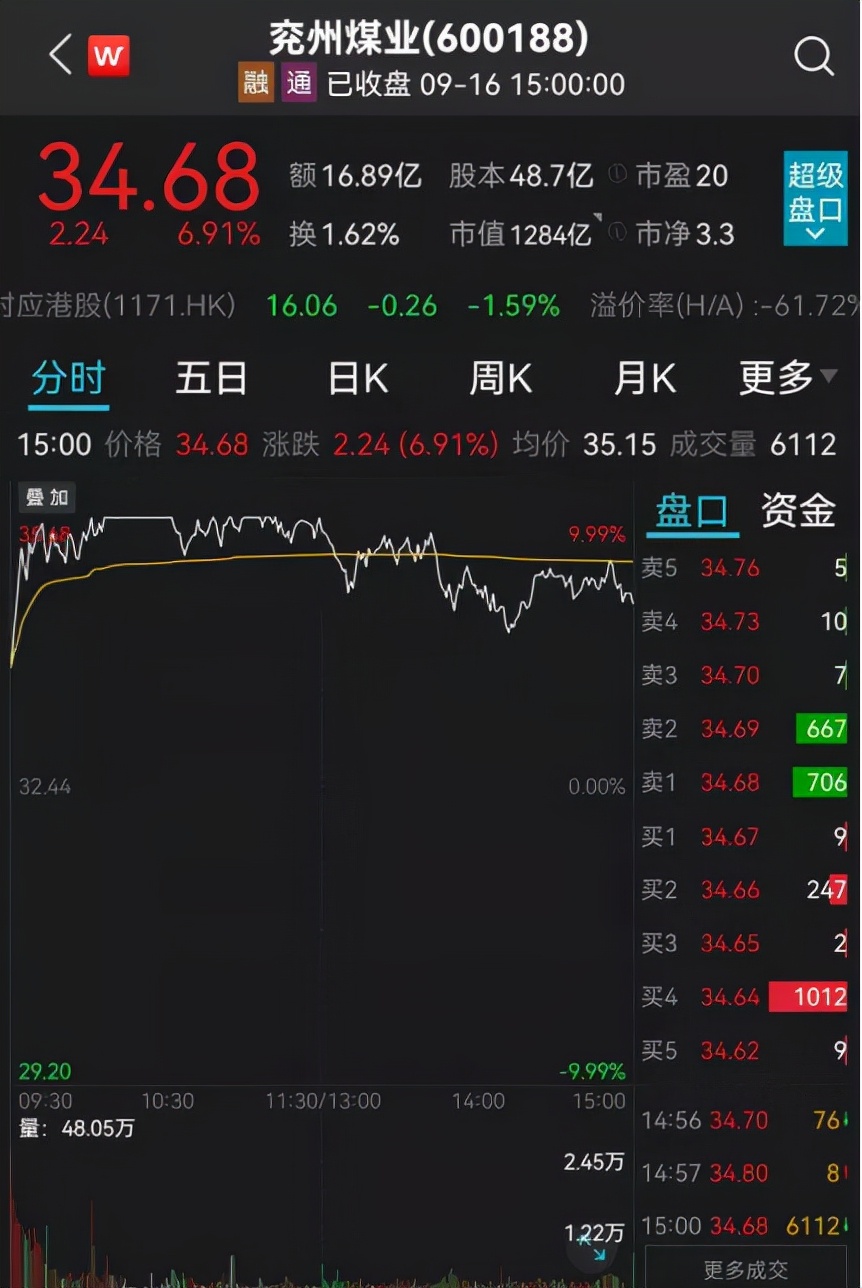The height and width of the screenshot is (1288, 862).
Task: View the 月K chart
Action: click(644, 379)
